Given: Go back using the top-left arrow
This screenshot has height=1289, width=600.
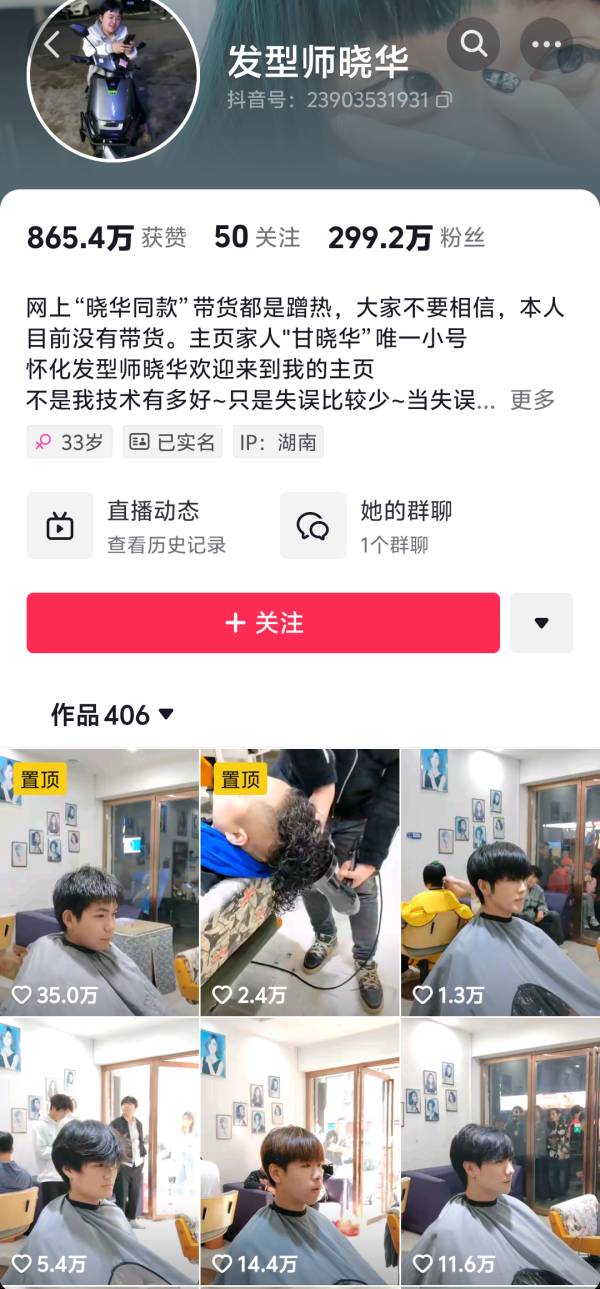Looking at the screenshot, I should click(52, 44).
